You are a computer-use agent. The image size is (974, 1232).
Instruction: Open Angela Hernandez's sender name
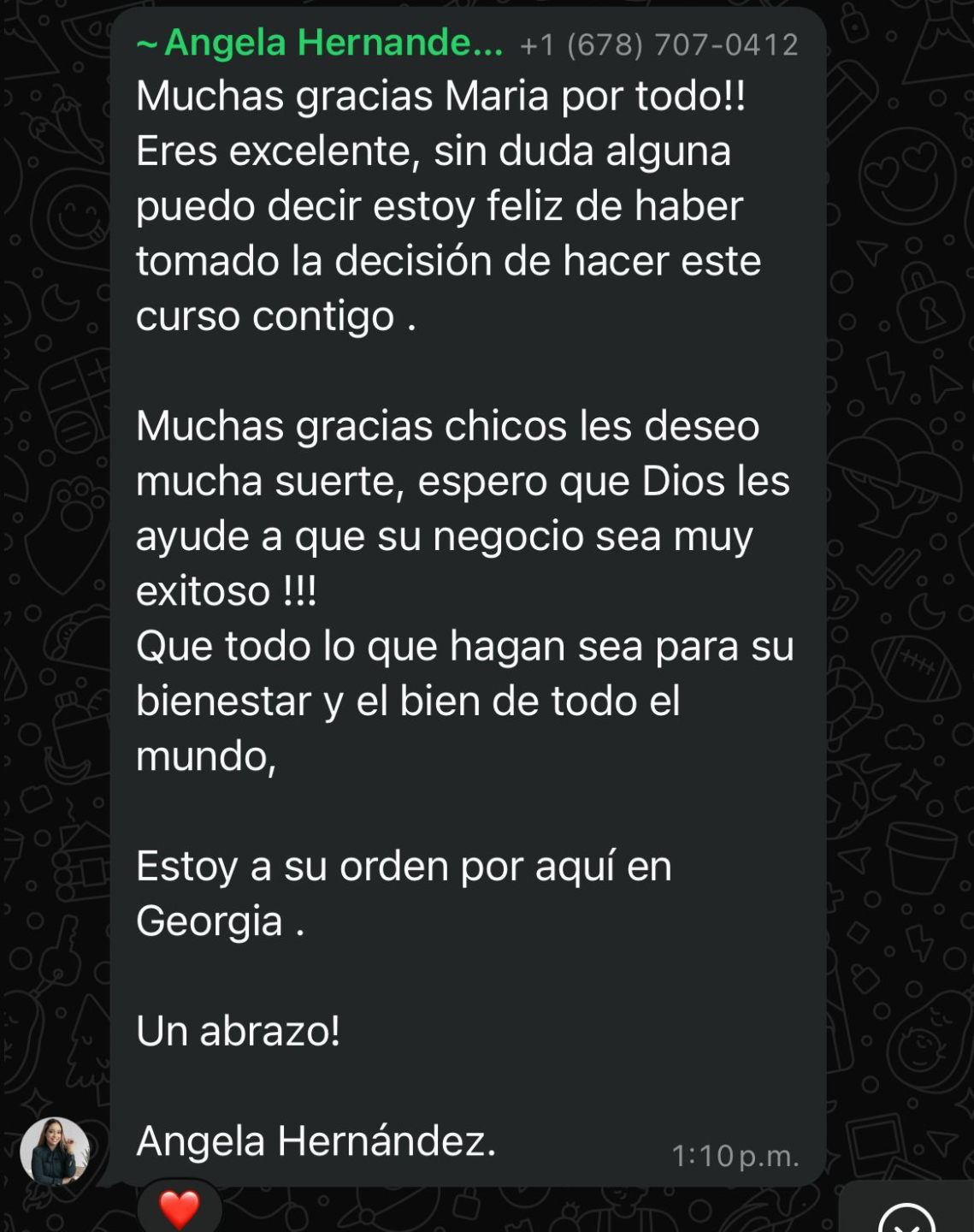click(320, 43)
